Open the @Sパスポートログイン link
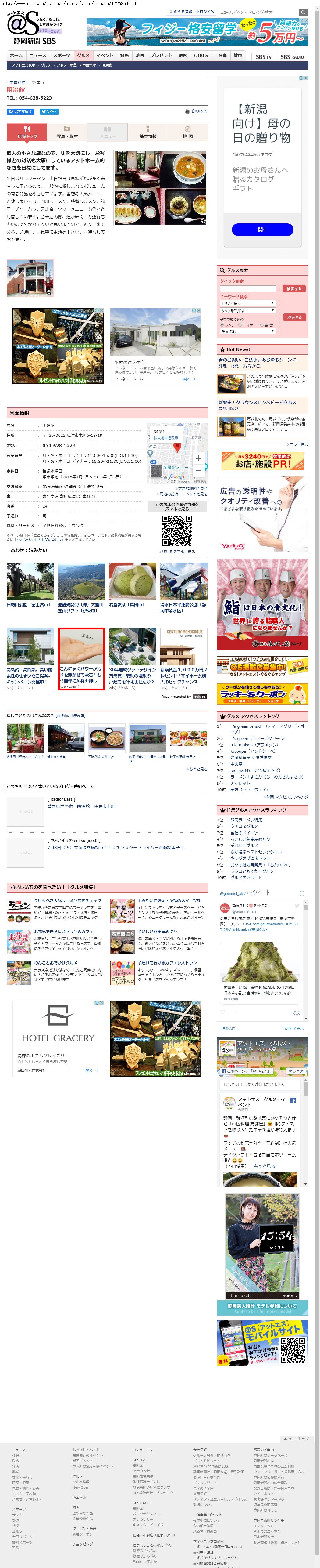The width and height of the screenshot is (320, 1568). [x=194, y=12]
